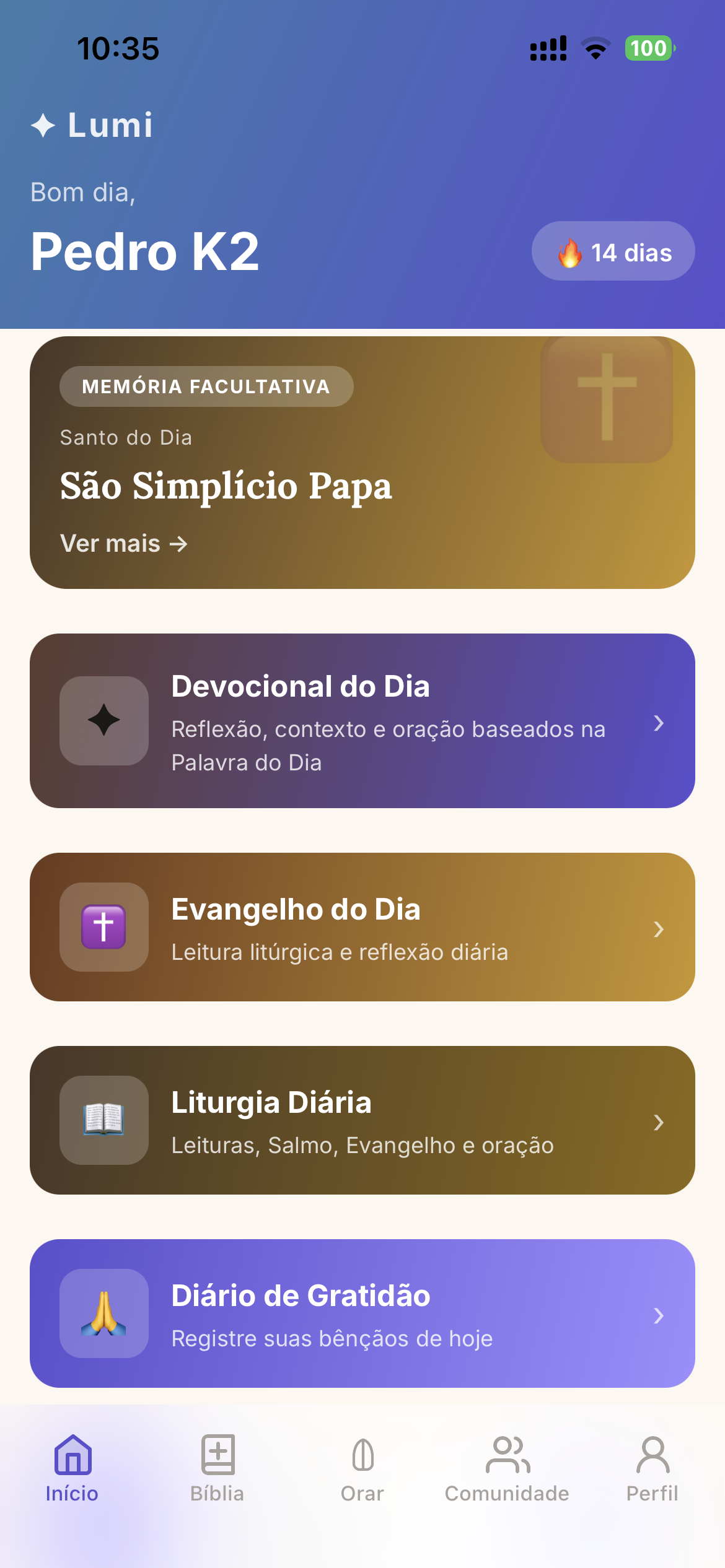Image resolution: width=725 pixels, height=1568 pixels.
Task: Open Evangelho do Dia card
Action: [x=362, y=927]
